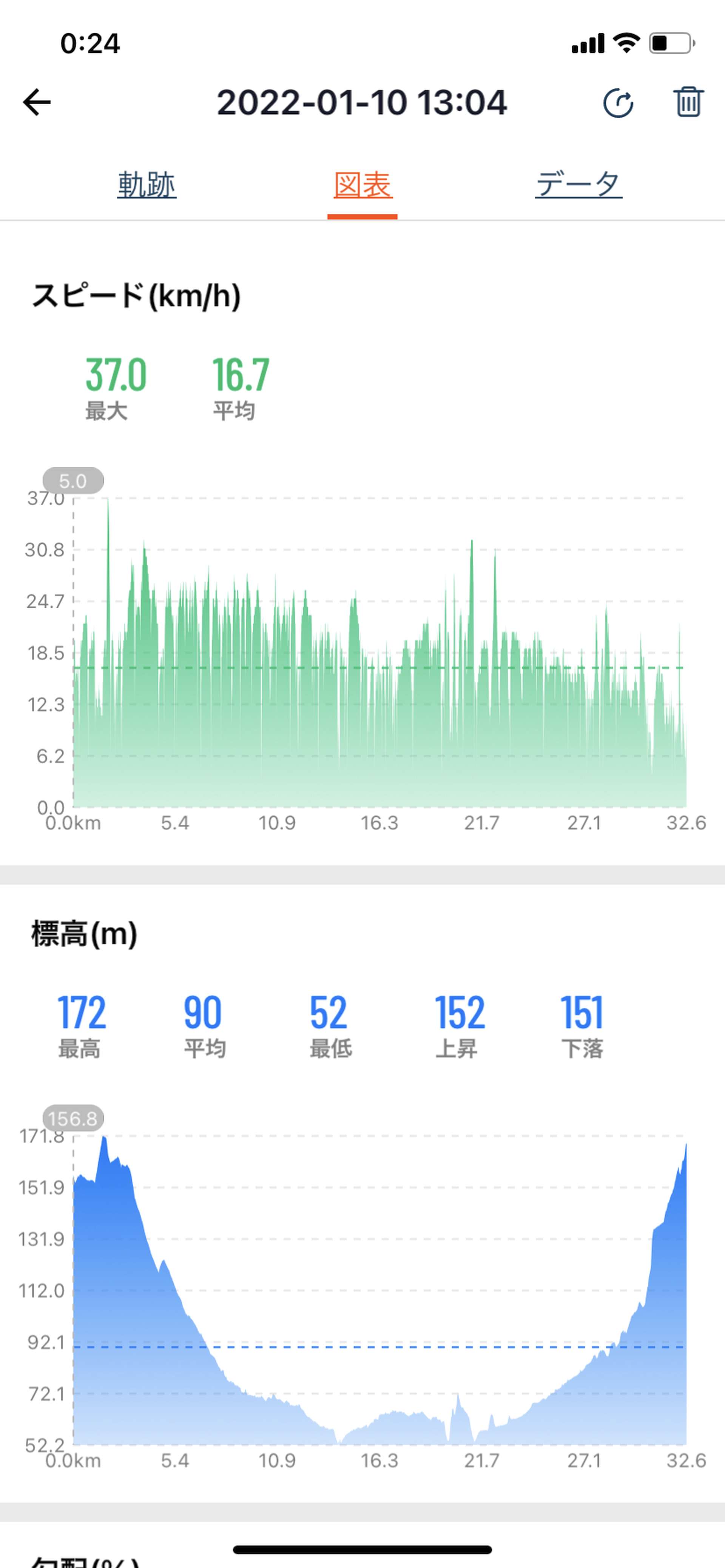Delete this ride with trash icon

point(688,102)
